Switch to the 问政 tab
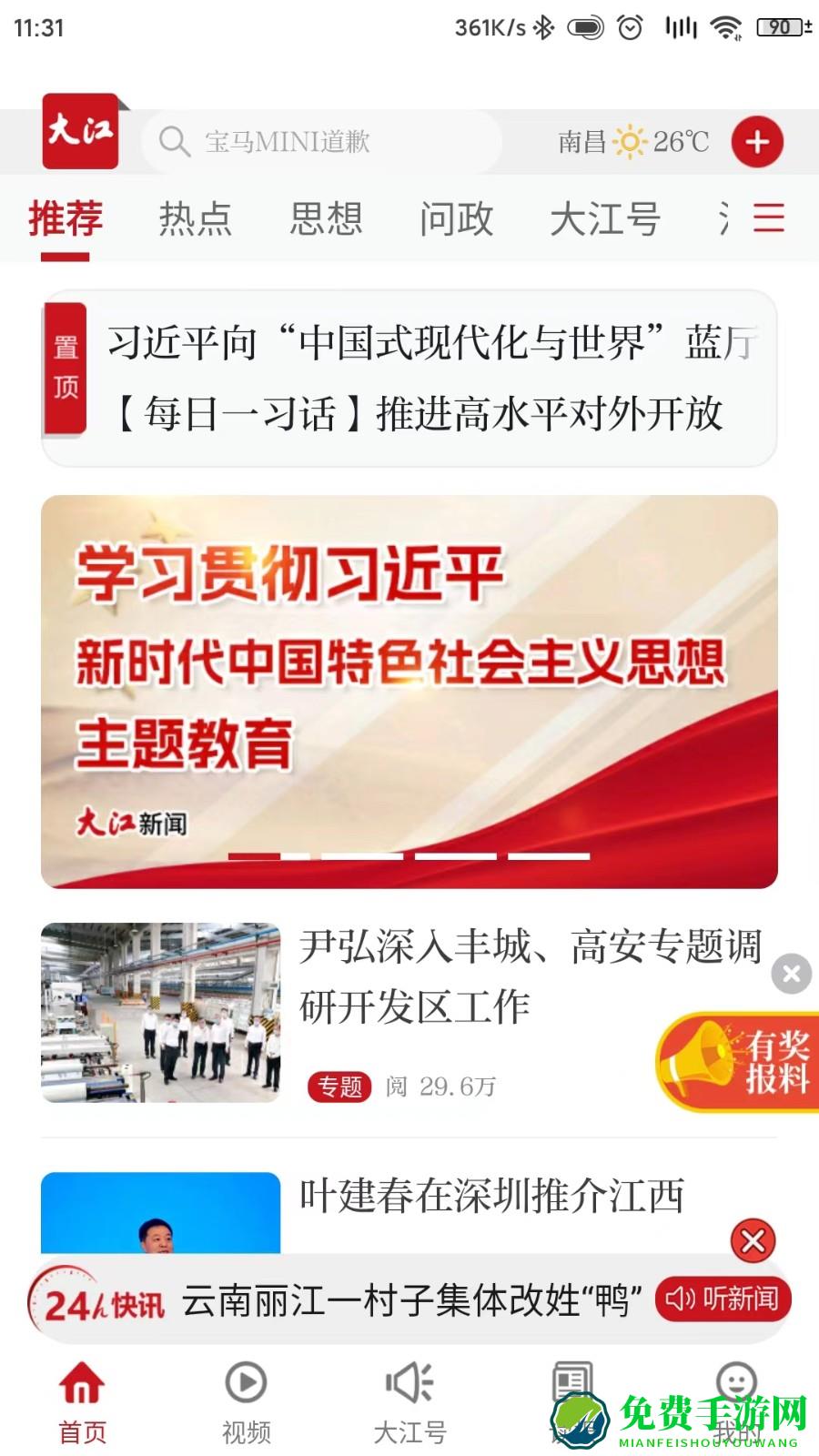The image size is (819, 1456). (455, 218)
